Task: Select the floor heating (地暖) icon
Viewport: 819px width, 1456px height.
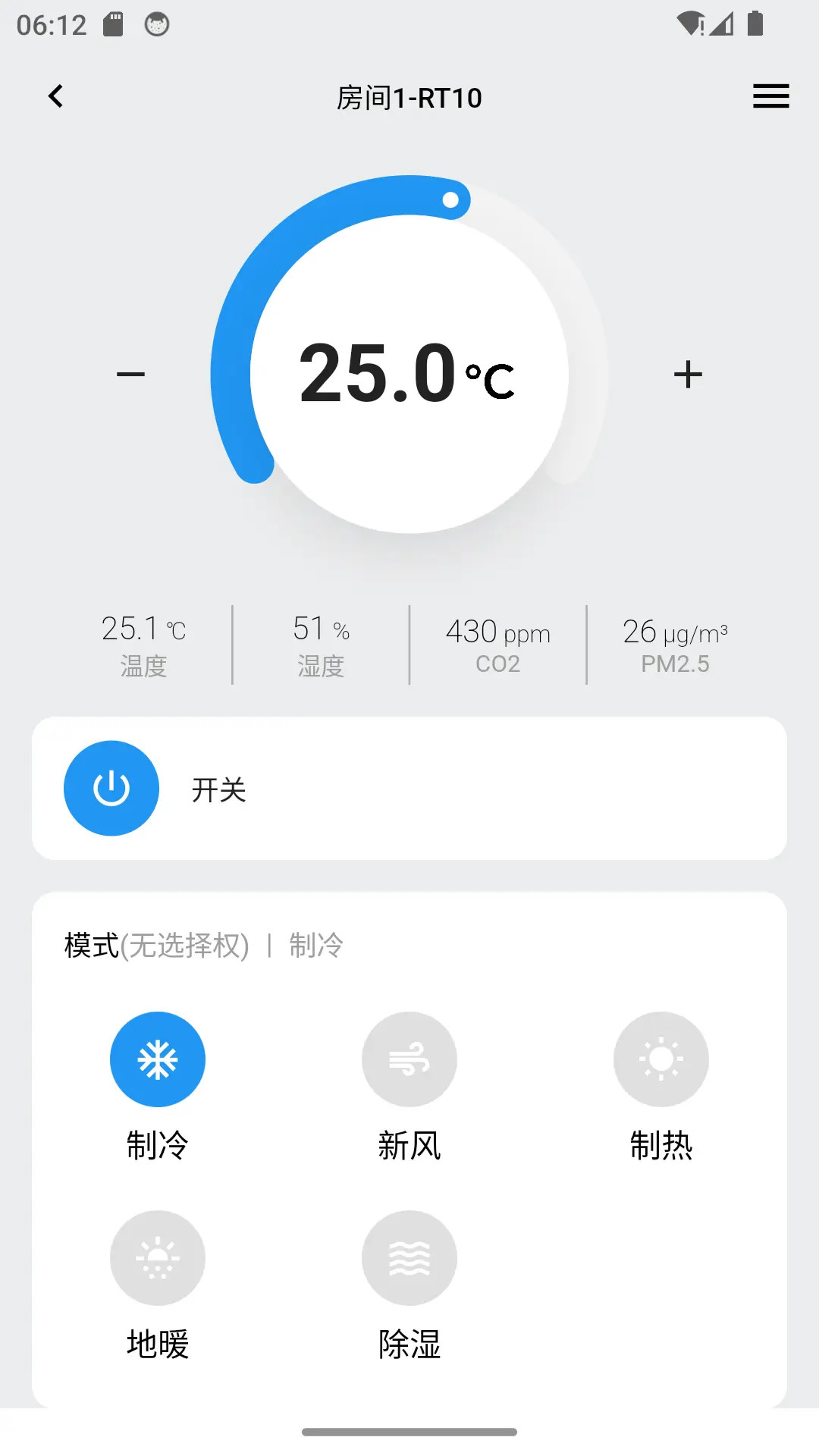Action: [157, 1258]
